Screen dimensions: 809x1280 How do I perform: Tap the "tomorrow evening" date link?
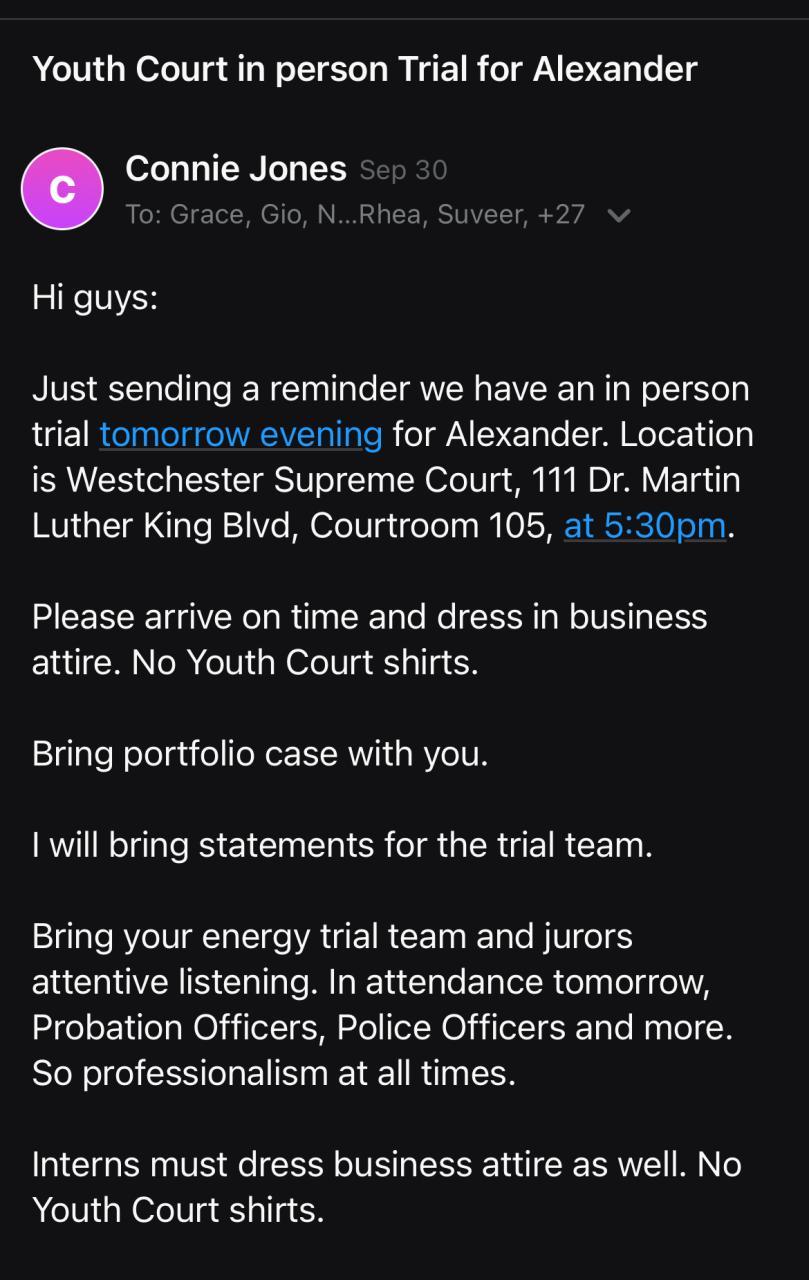coord(241,435)
